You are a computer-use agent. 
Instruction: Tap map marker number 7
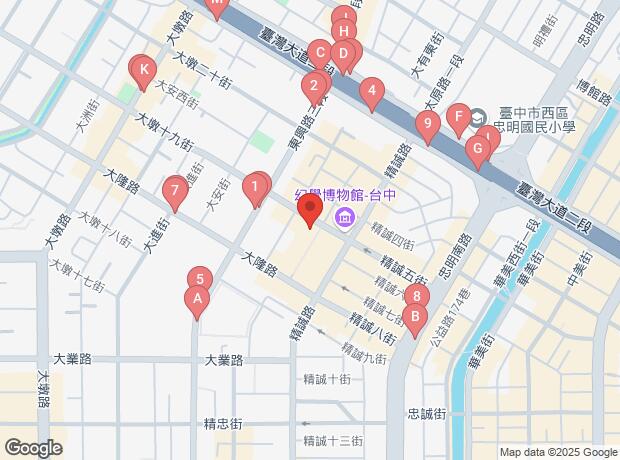pyautogui.click(x=175, y=188)
